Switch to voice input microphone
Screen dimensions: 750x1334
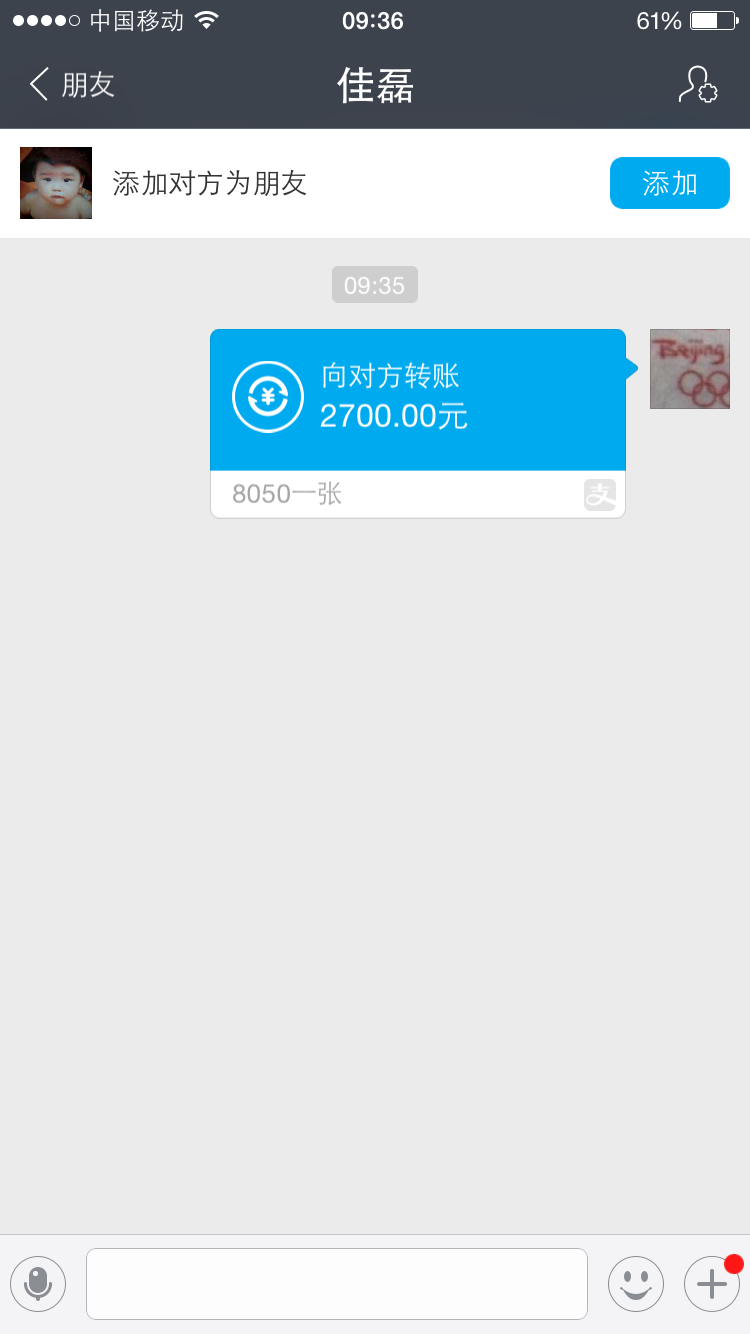click(x=38, y=1283)
